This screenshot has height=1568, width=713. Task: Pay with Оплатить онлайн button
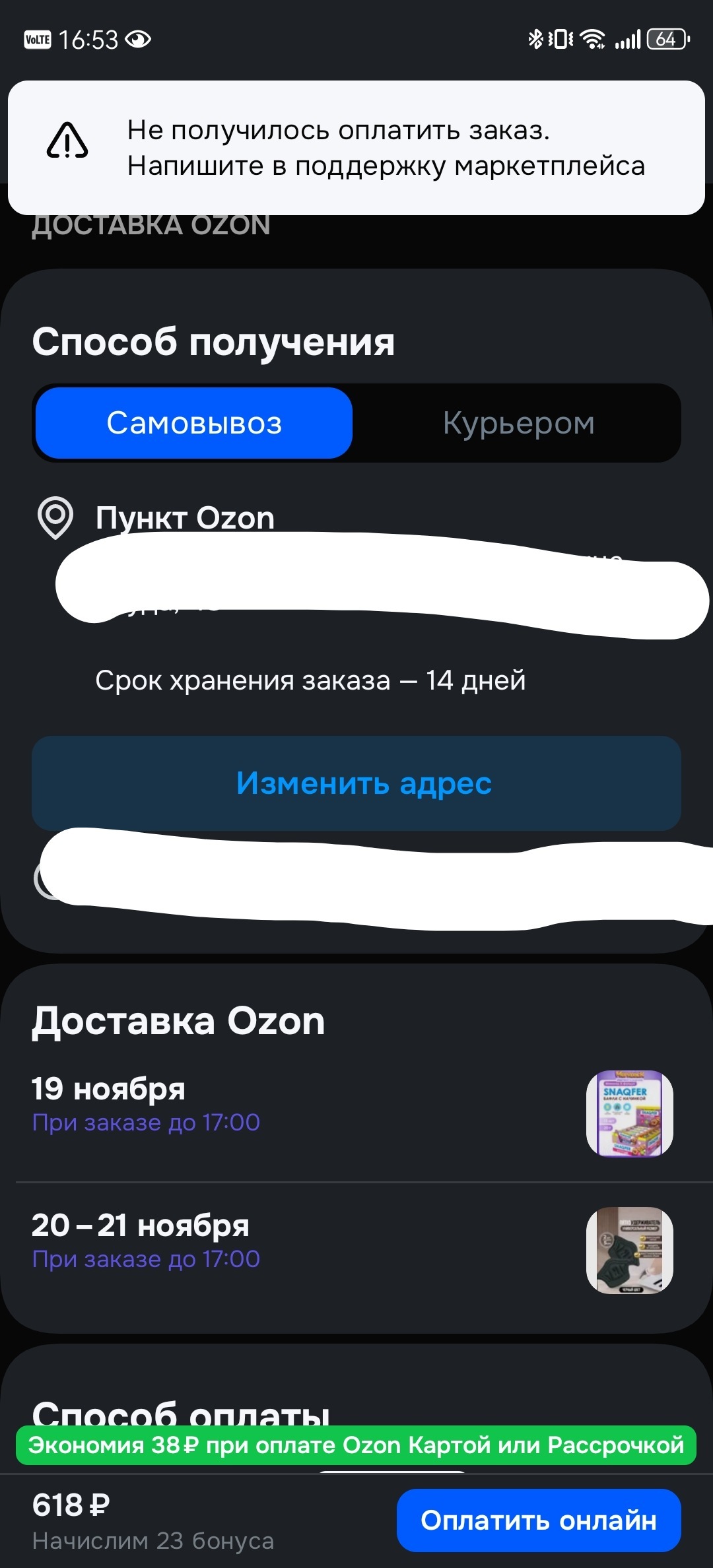coord(538,1520)
